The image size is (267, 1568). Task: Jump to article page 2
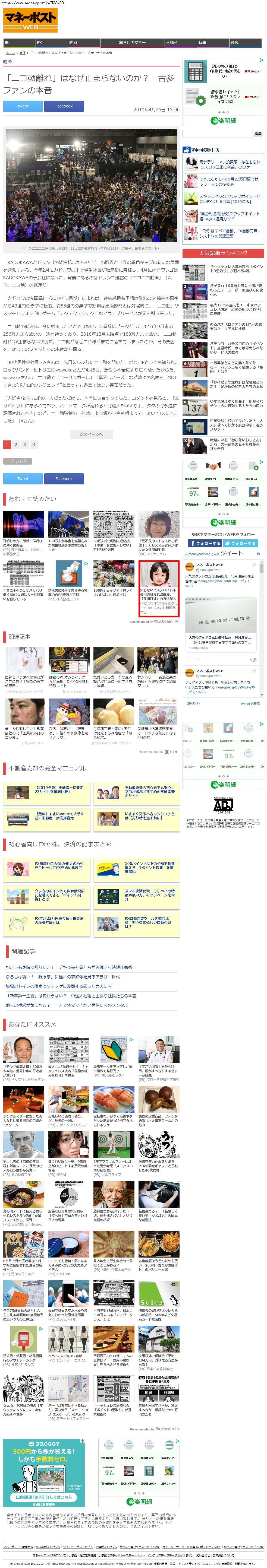[16, 444]
